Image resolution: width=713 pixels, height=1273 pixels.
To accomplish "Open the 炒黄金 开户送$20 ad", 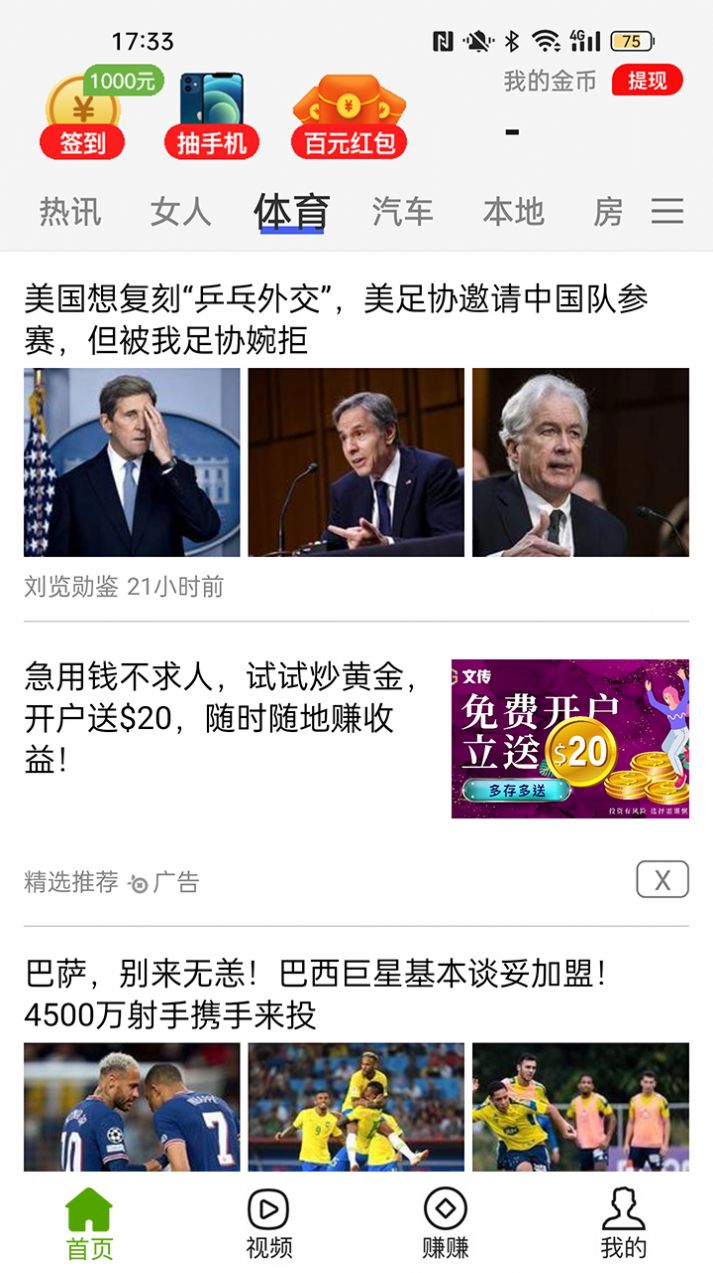I will [x=222, y=717].
